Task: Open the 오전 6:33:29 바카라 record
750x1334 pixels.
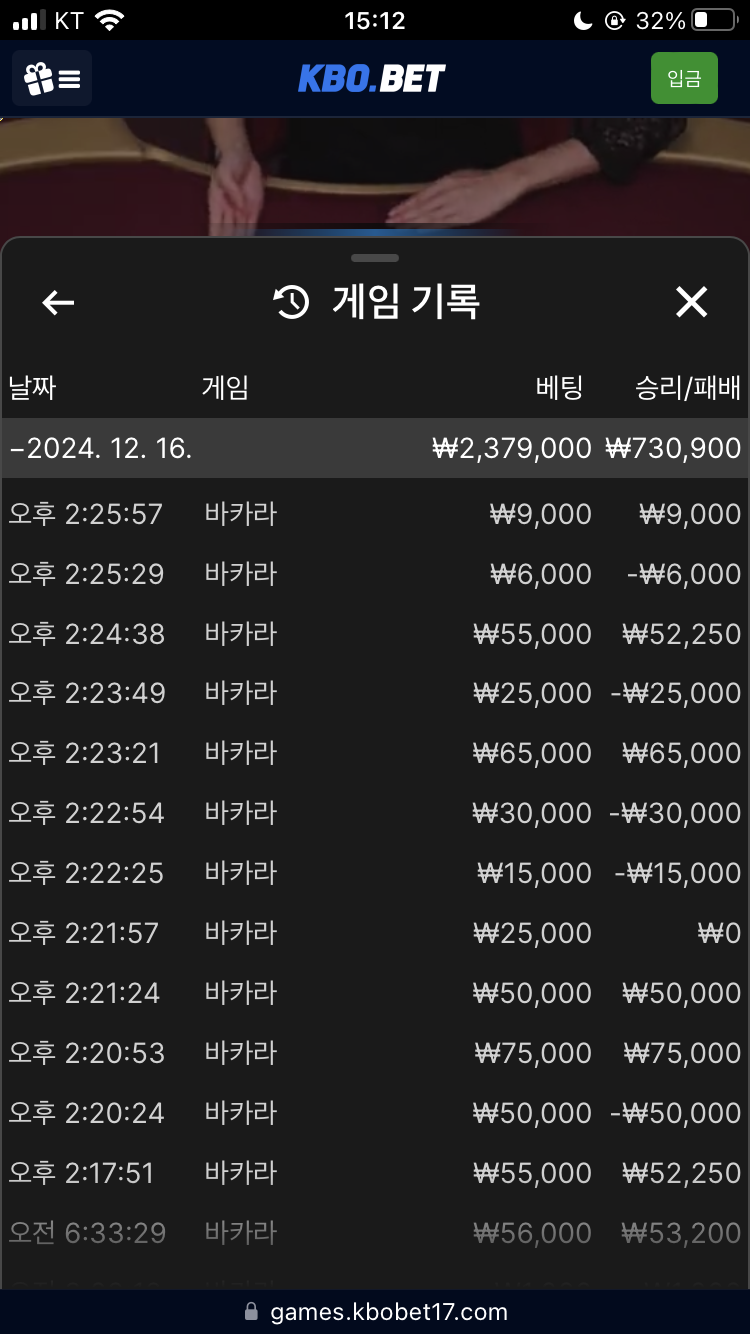Action: (x=375, y=1233)
